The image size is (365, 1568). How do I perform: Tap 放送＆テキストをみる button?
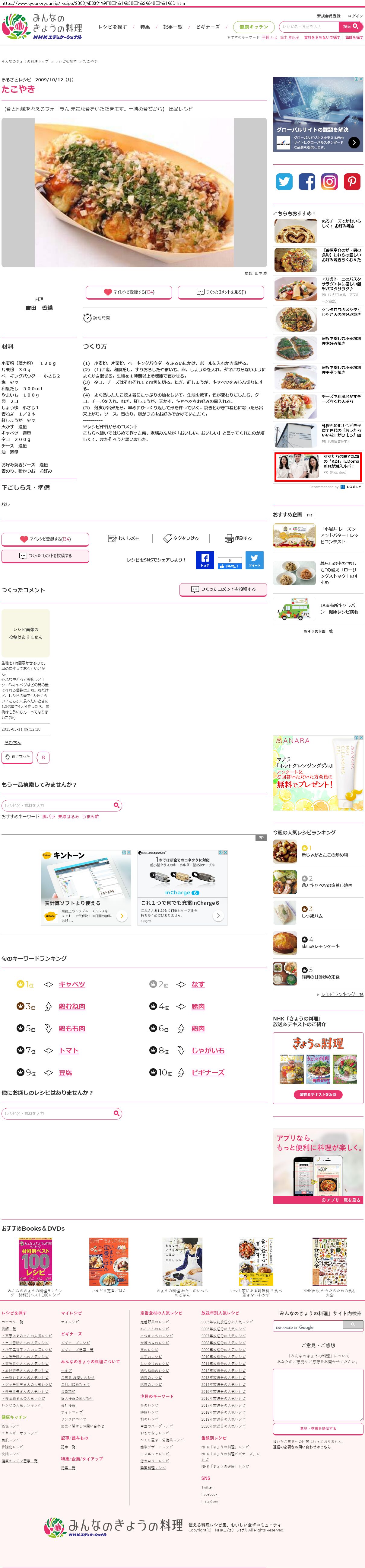coord(318,1094)
